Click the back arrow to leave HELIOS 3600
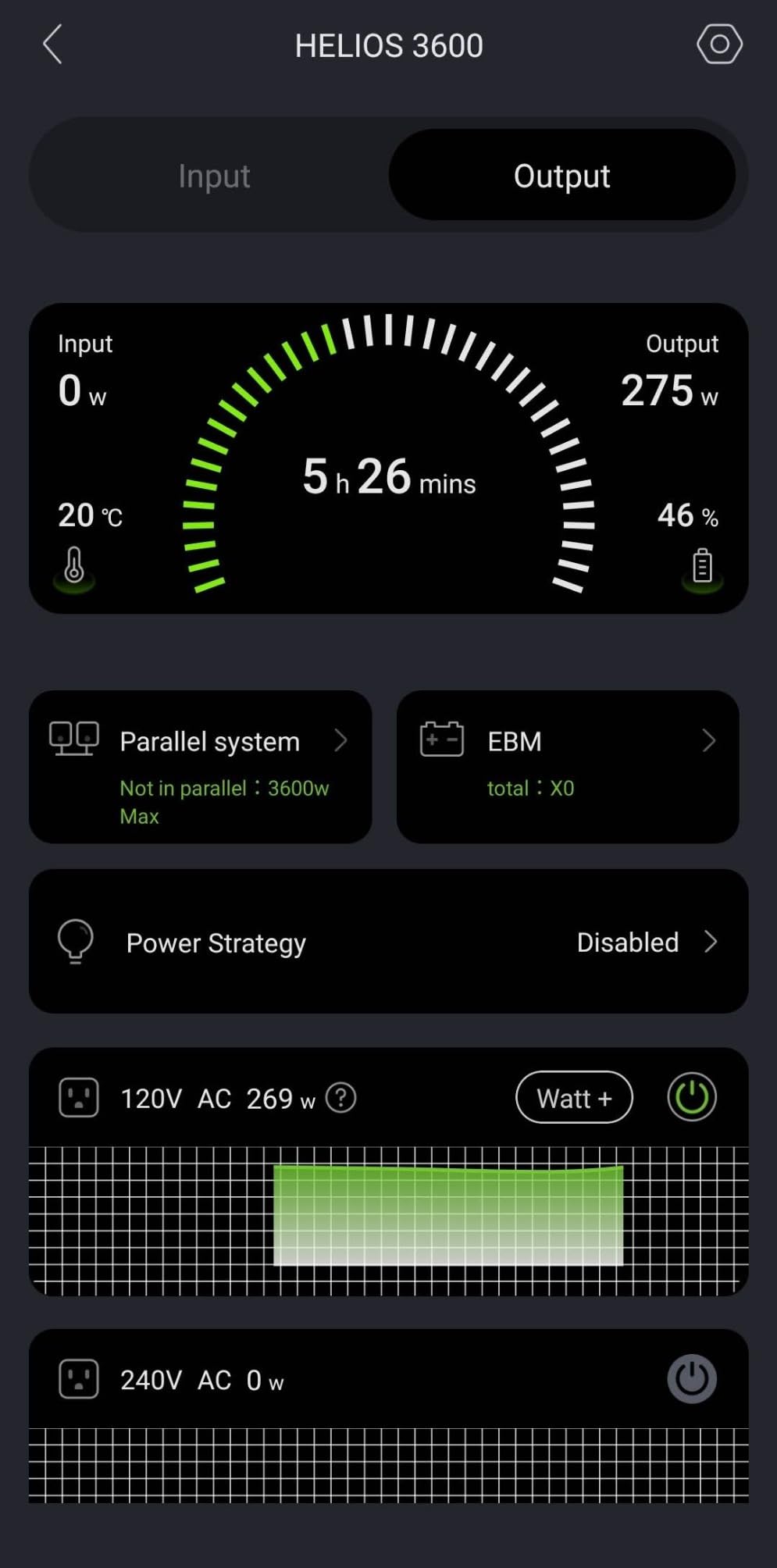Image resolution: width=777 pixels, height=1568 pixels. [x=52, y=45]
